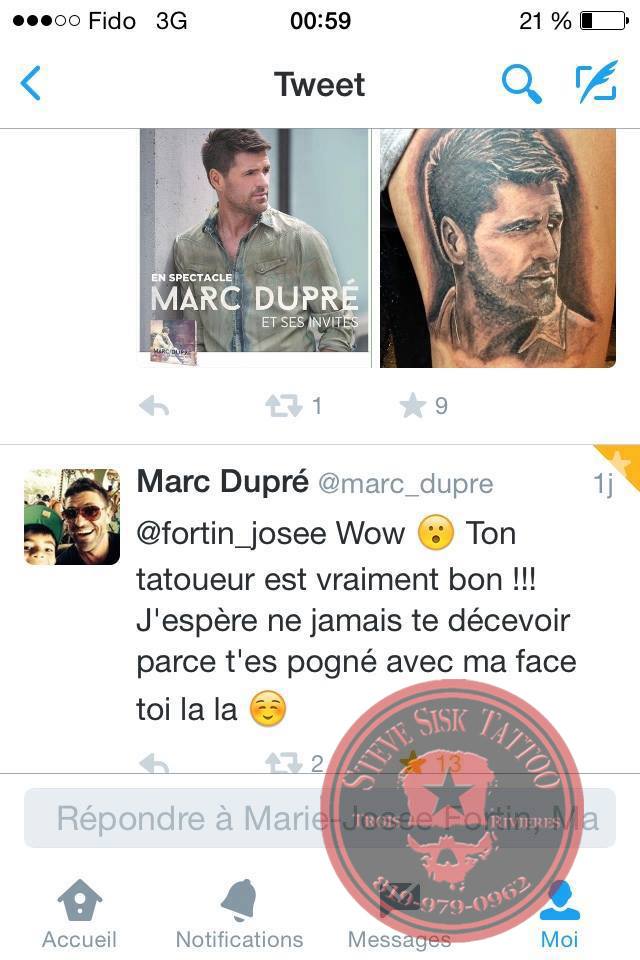Viewport: 640px width, 960px height.
Task: Go back from the Tweet view
Action: [31, 83]
